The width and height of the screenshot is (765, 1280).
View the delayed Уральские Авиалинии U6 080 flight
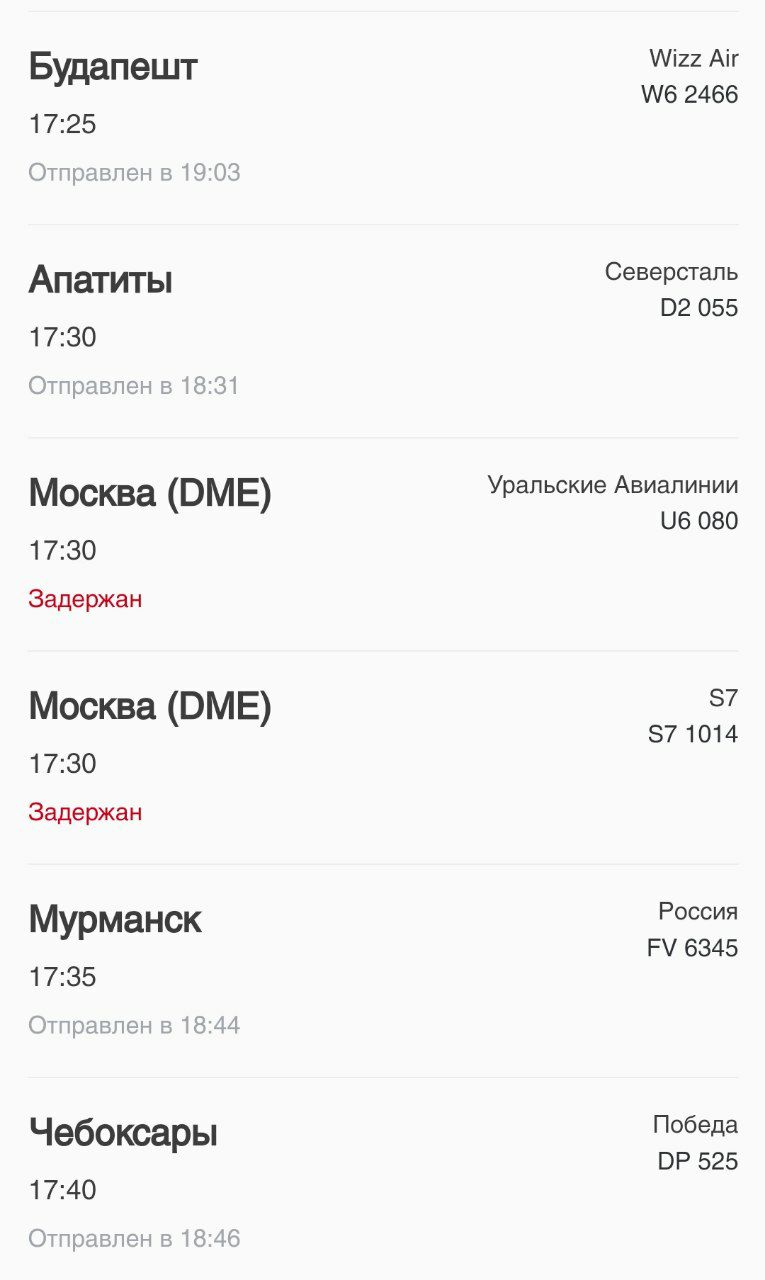pos(383,544)
